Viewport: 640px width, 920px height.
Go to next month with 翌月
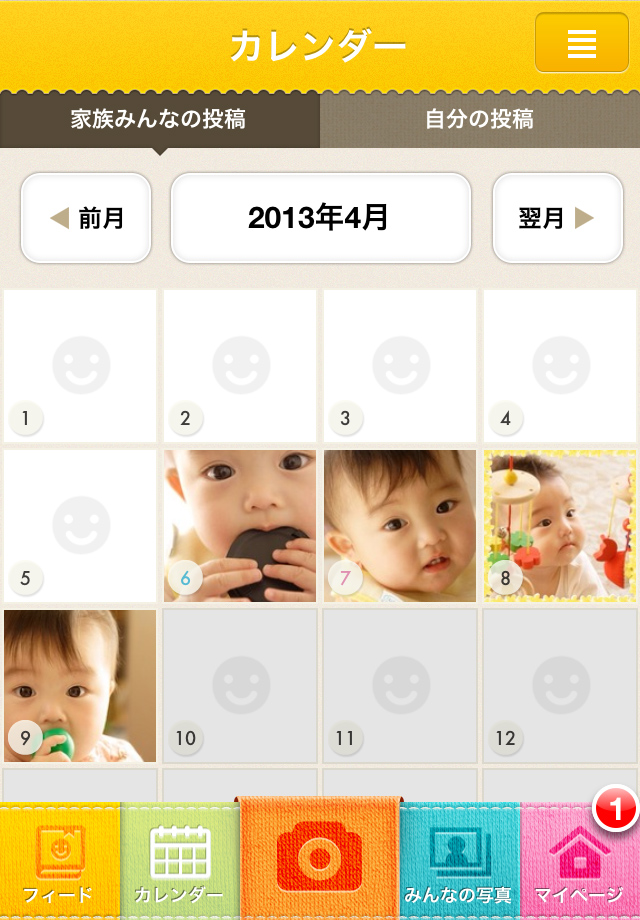[x=557, y=218]
